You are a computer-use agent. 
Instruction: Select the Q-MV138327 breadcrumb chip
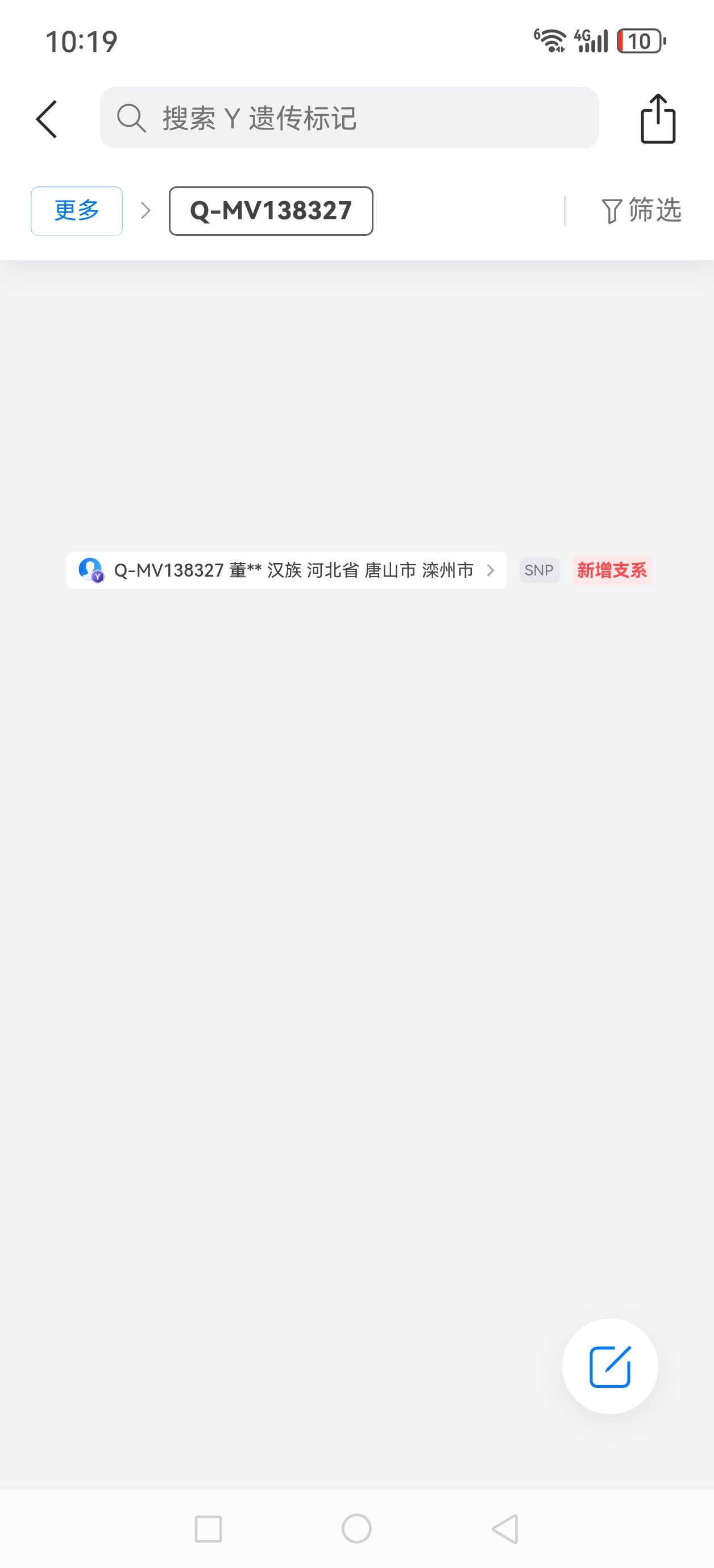(x=271, y=211)
